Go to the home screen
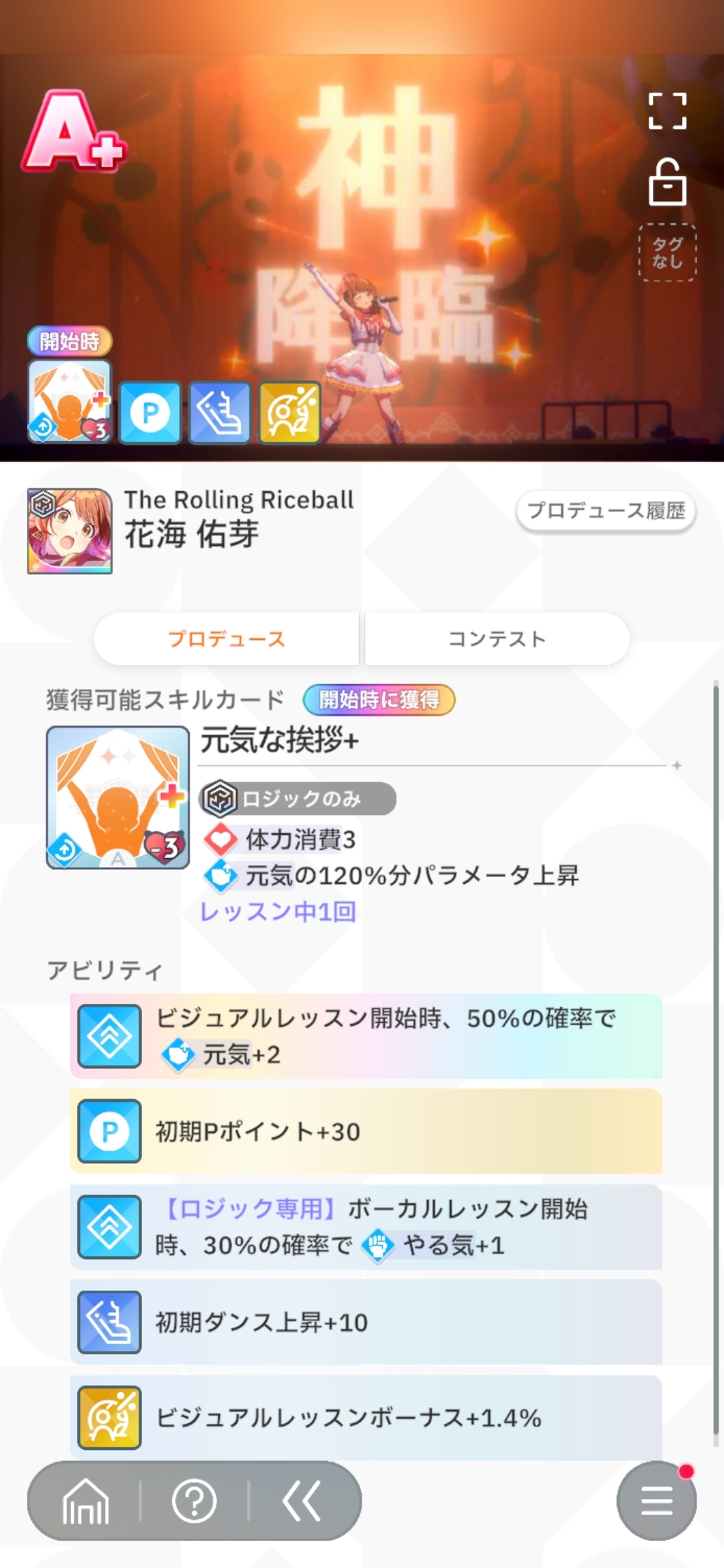724x1568 pixels. click(85, 1501)
